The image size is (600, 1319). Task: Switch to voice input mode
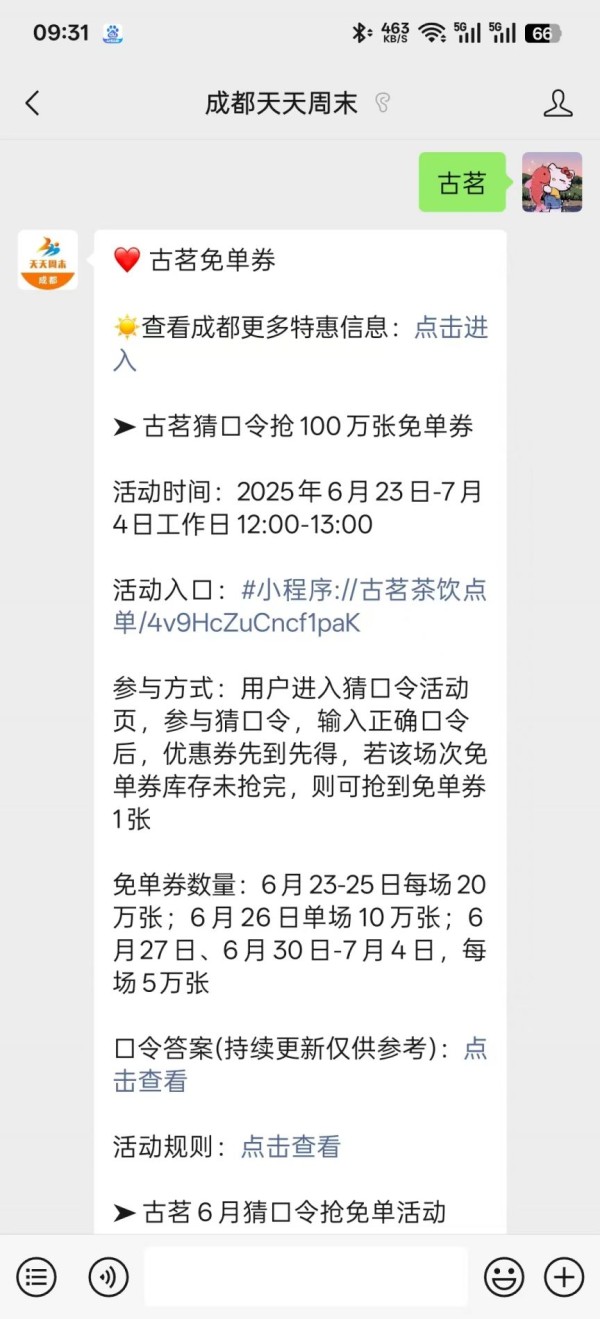pyautogui.click(x=108, y=1276)
